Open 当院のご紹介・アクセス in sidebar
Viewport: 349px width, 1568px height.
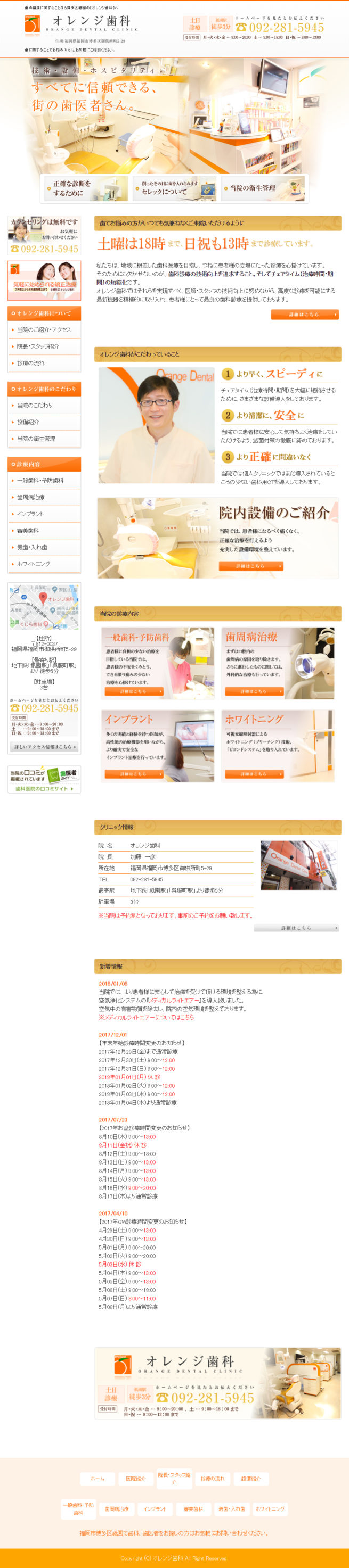pyautogui.click(x=44, y=329)
